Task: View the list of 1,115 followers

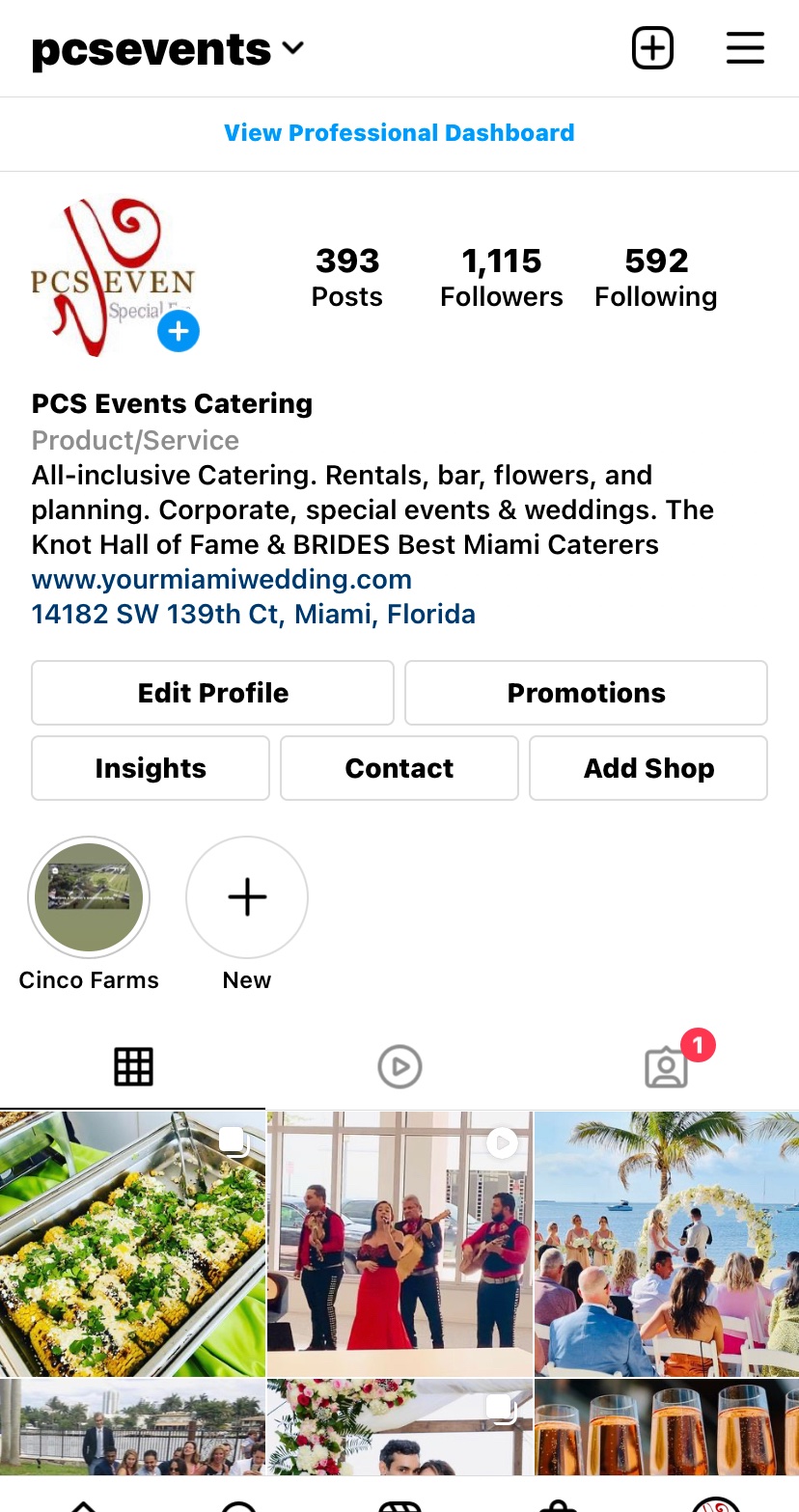Action: click(x=502, y=277)
